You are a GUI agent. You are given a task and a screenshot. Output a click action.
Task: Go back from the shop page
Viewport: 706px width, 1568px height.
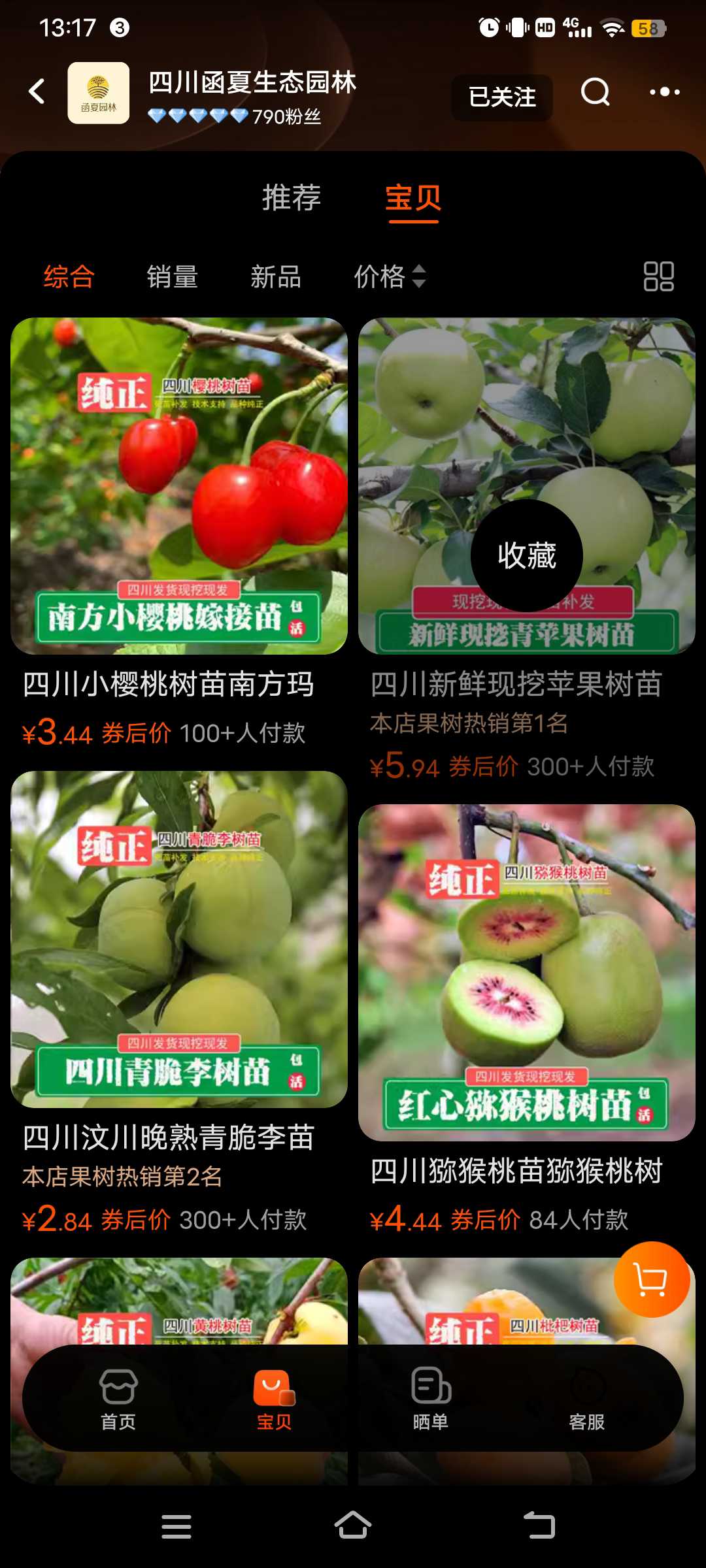coord(37,92)
